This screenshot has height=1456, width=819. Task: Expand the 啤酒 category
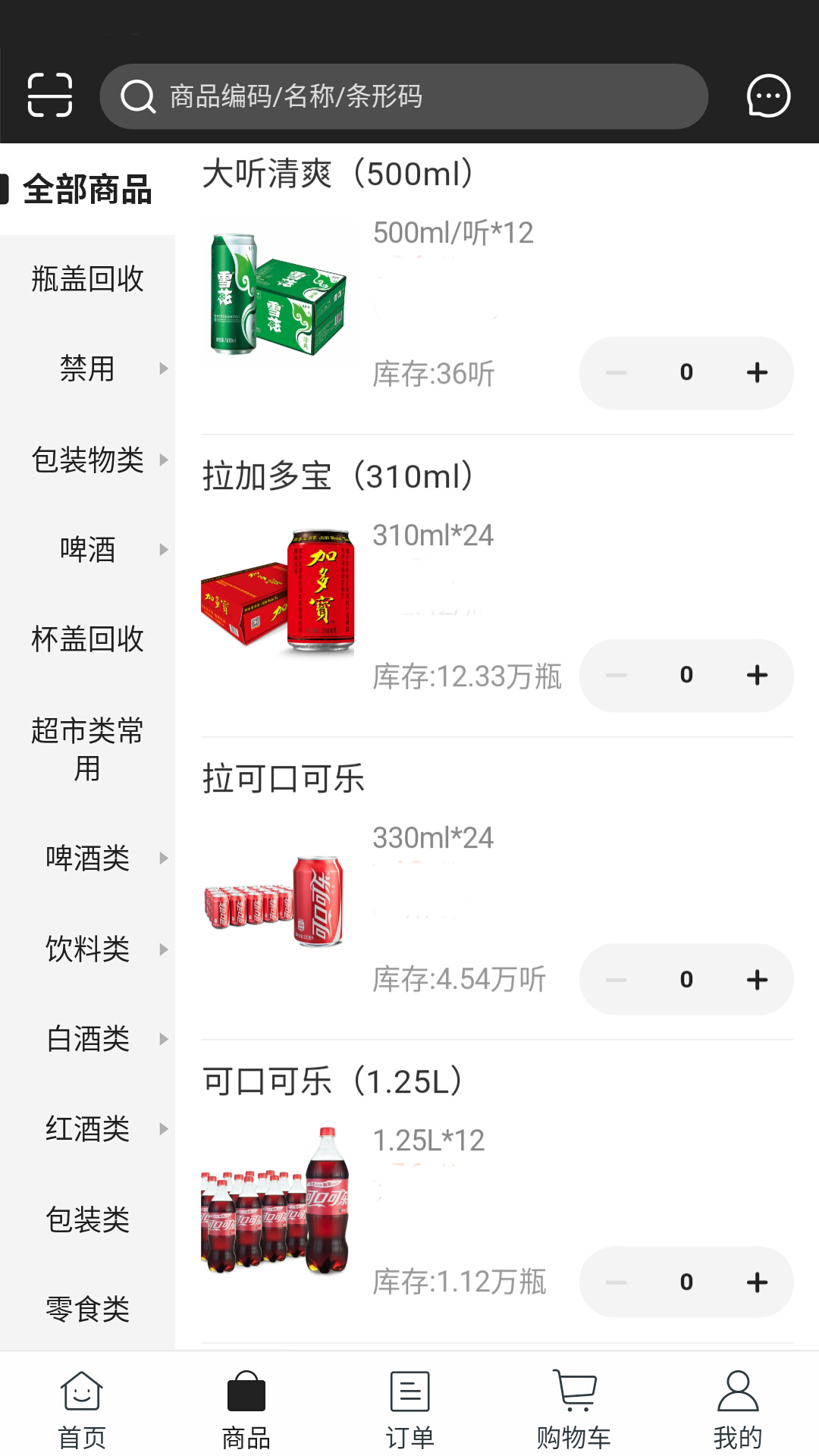click(x=87, y=550)
